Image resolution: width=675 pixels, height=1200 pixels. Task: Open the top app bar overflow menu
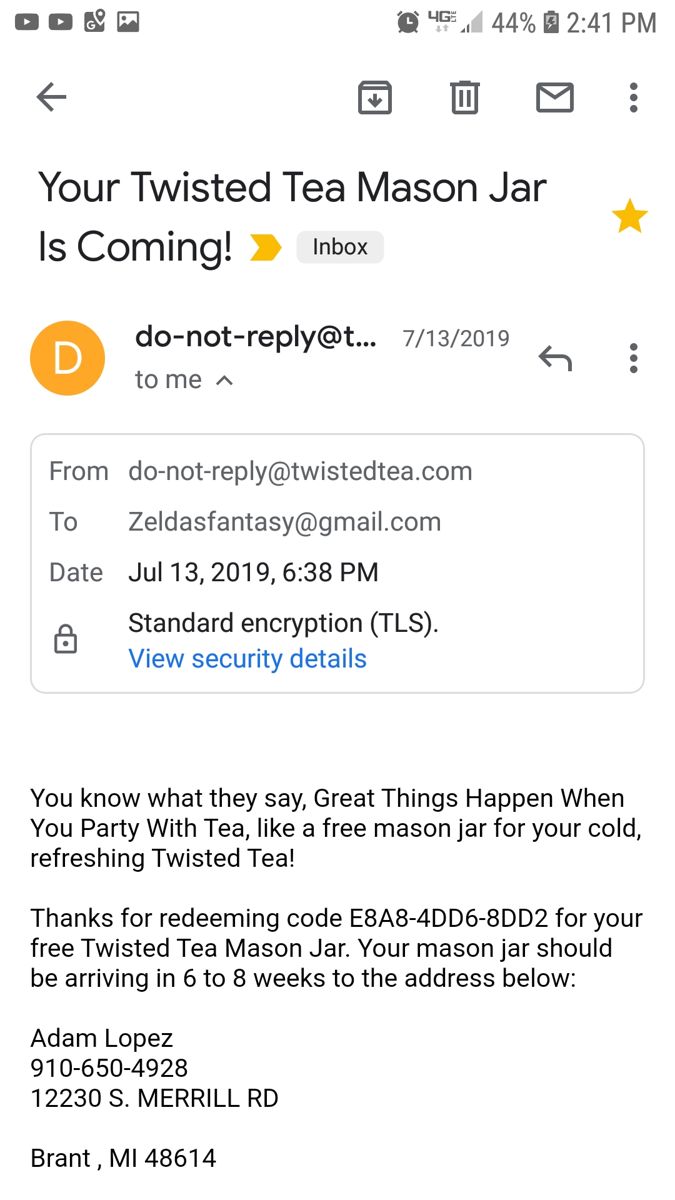633,97
